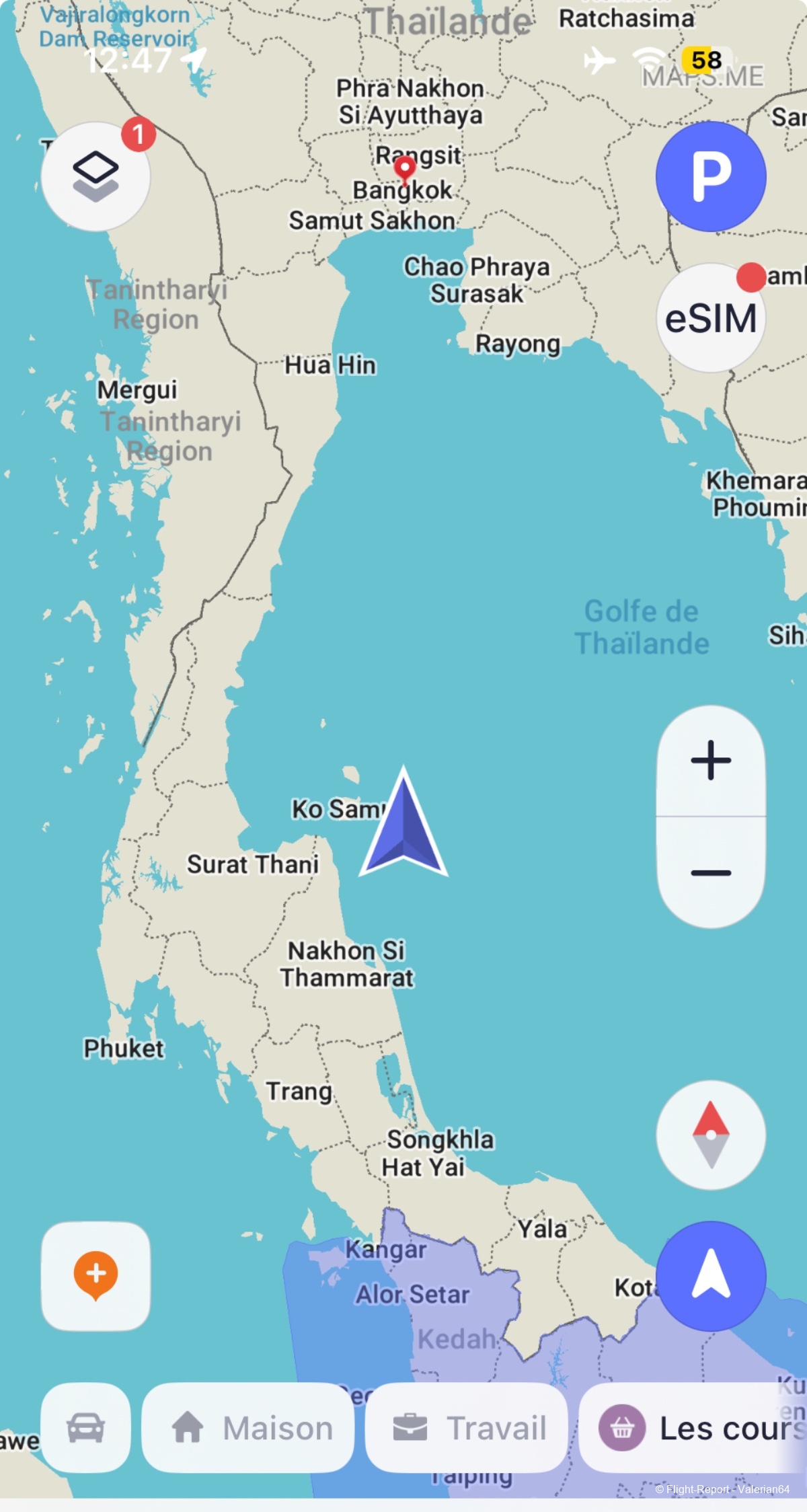Select the Maison shortcut chip
Screen dimensions: 807x1512
pos(248,1427)
